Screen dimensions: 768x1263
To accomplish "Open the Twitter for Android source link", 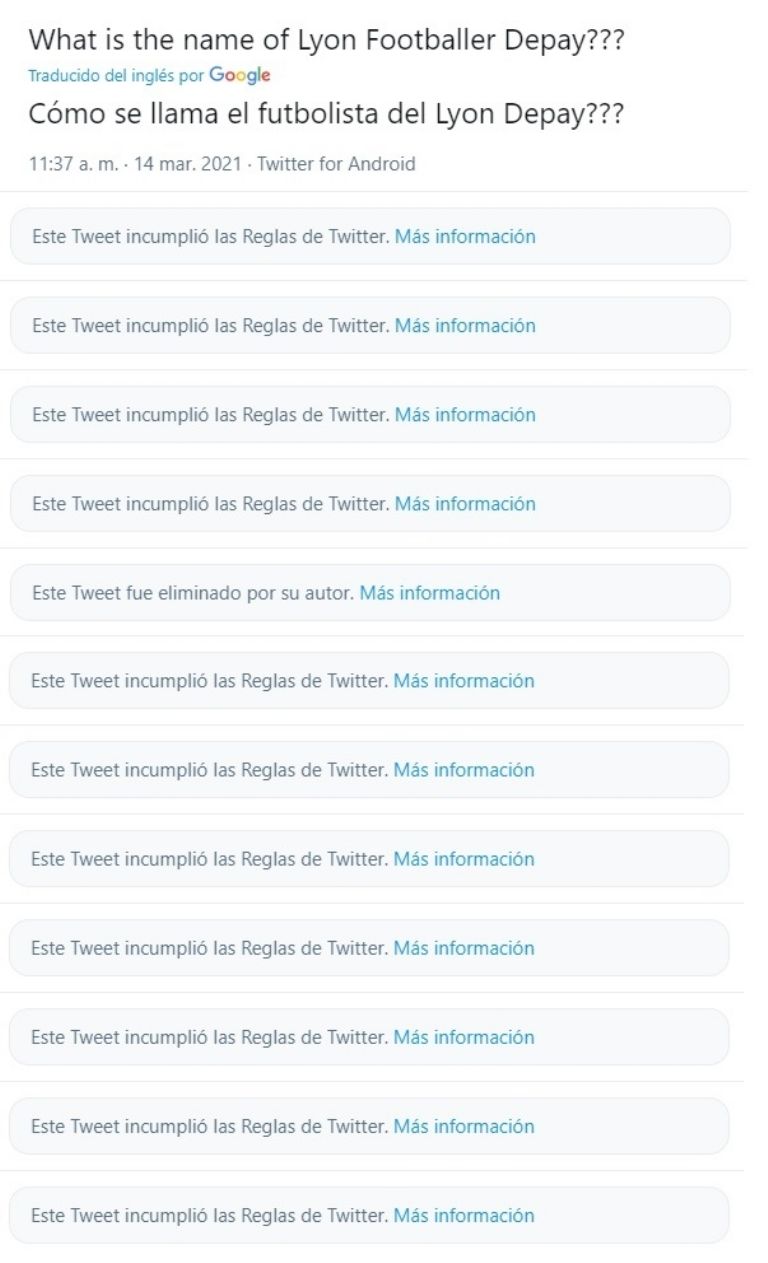I will (x=336, y=164).
